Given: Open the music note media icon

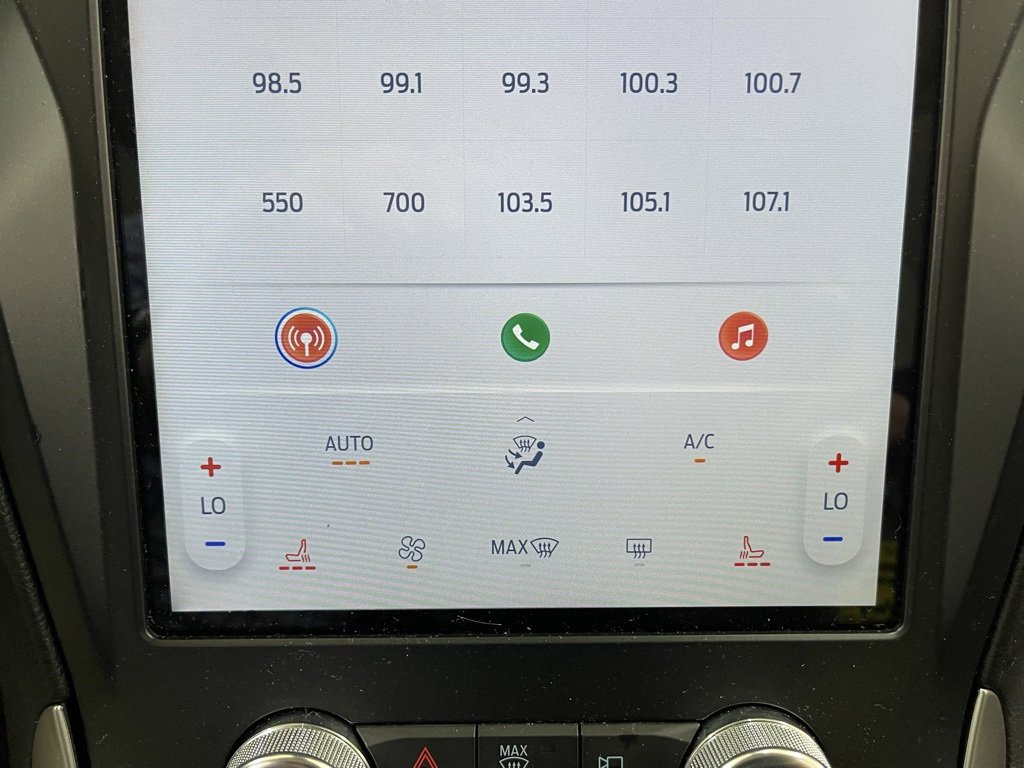Looking at the screenshot, I should click(743, 337).
